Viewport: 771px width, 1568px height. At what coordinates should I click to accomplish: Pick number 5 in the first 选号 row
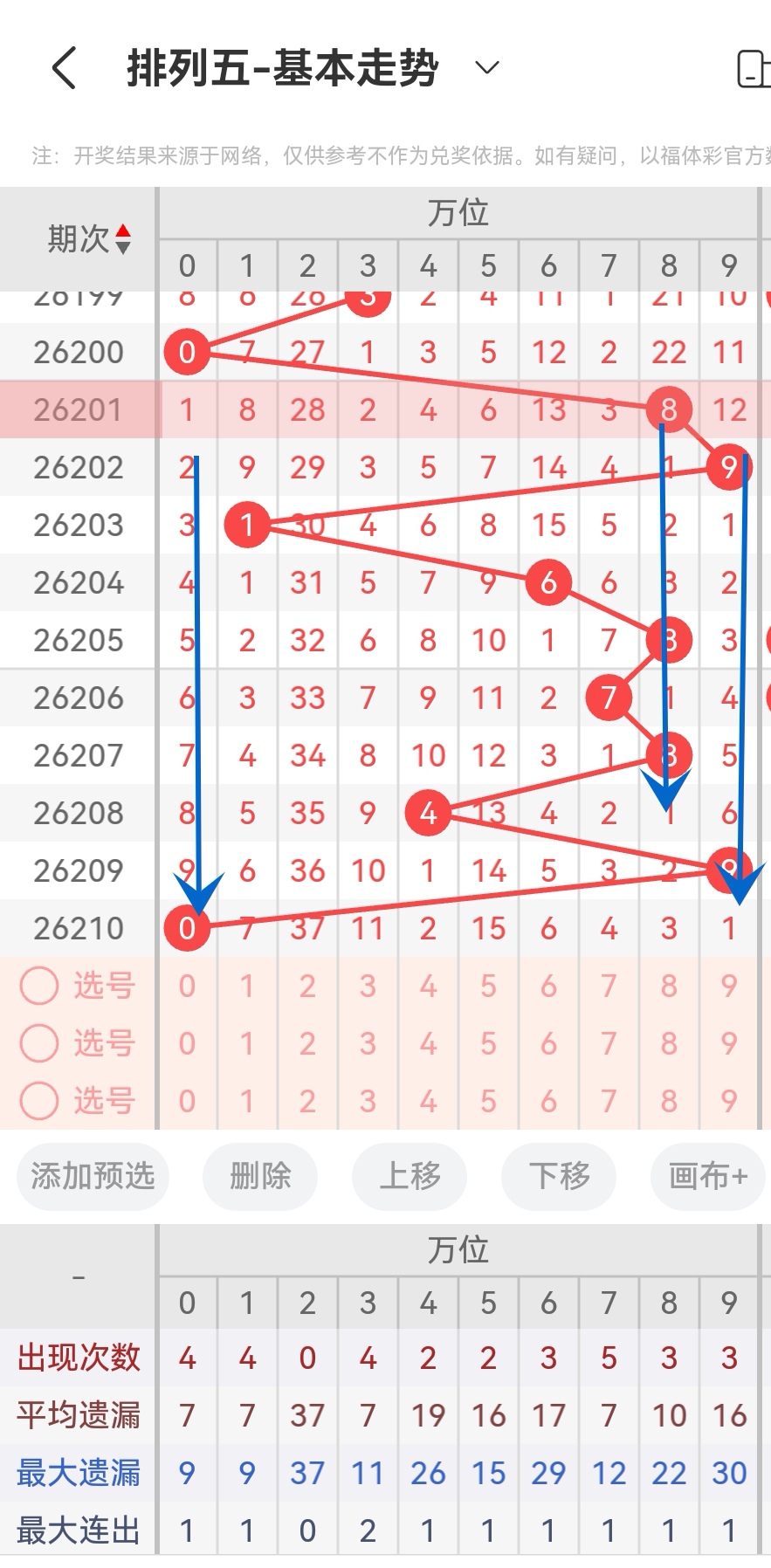[488, 986]
